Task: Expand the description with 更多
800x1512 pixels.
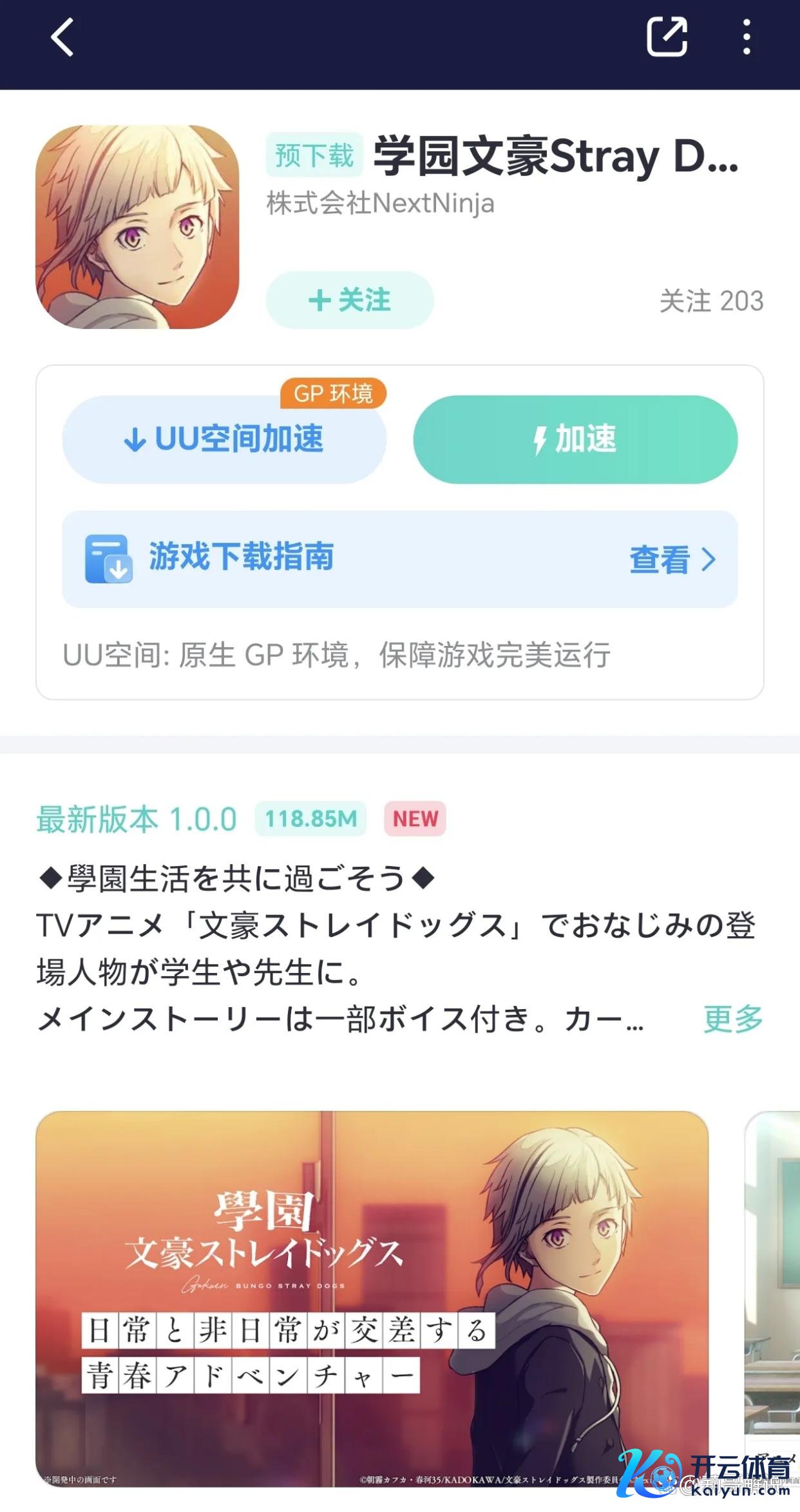Action: (733, 1019)
